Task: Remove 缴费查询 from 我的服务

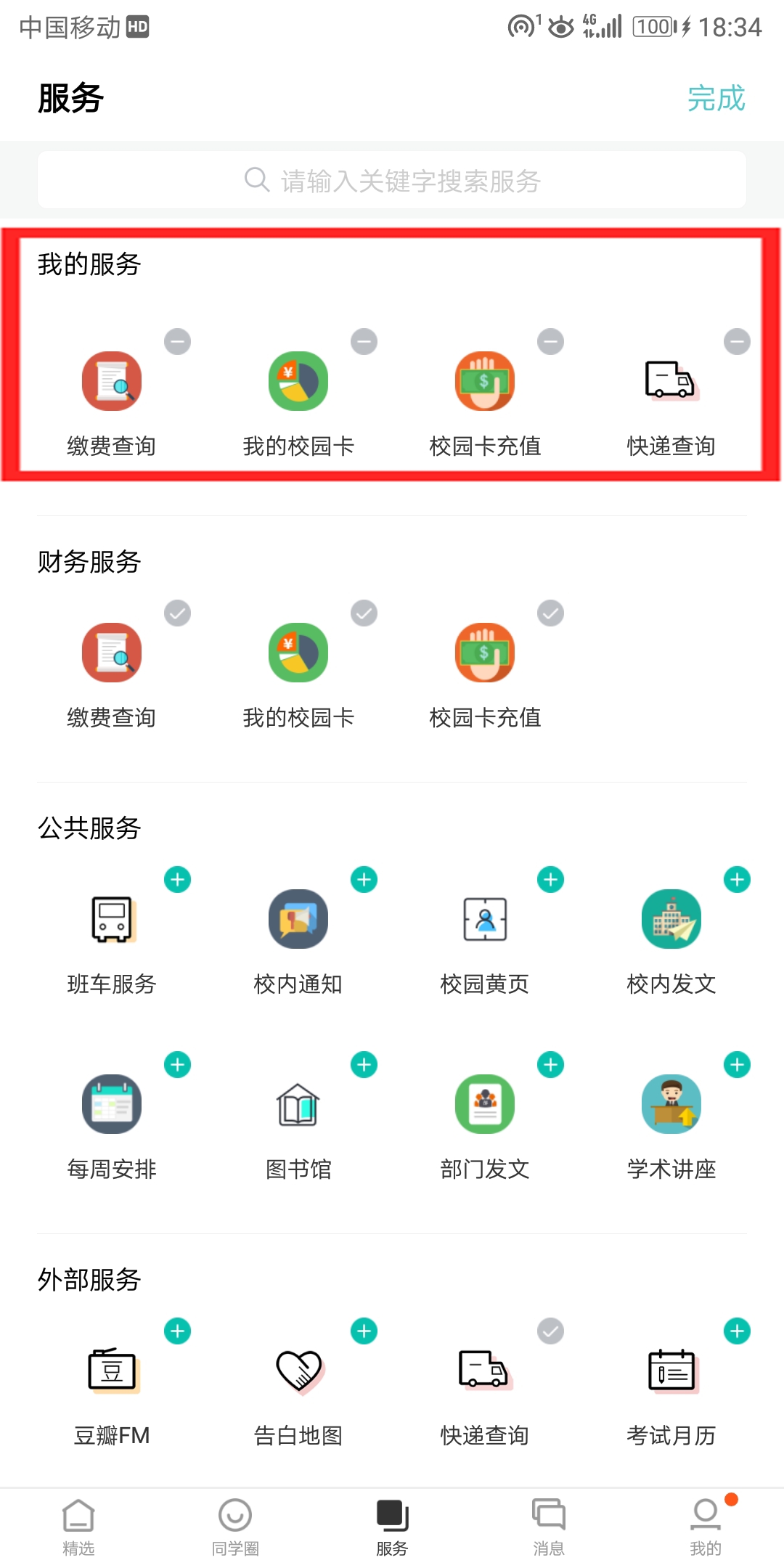Action: pos(177,342)
